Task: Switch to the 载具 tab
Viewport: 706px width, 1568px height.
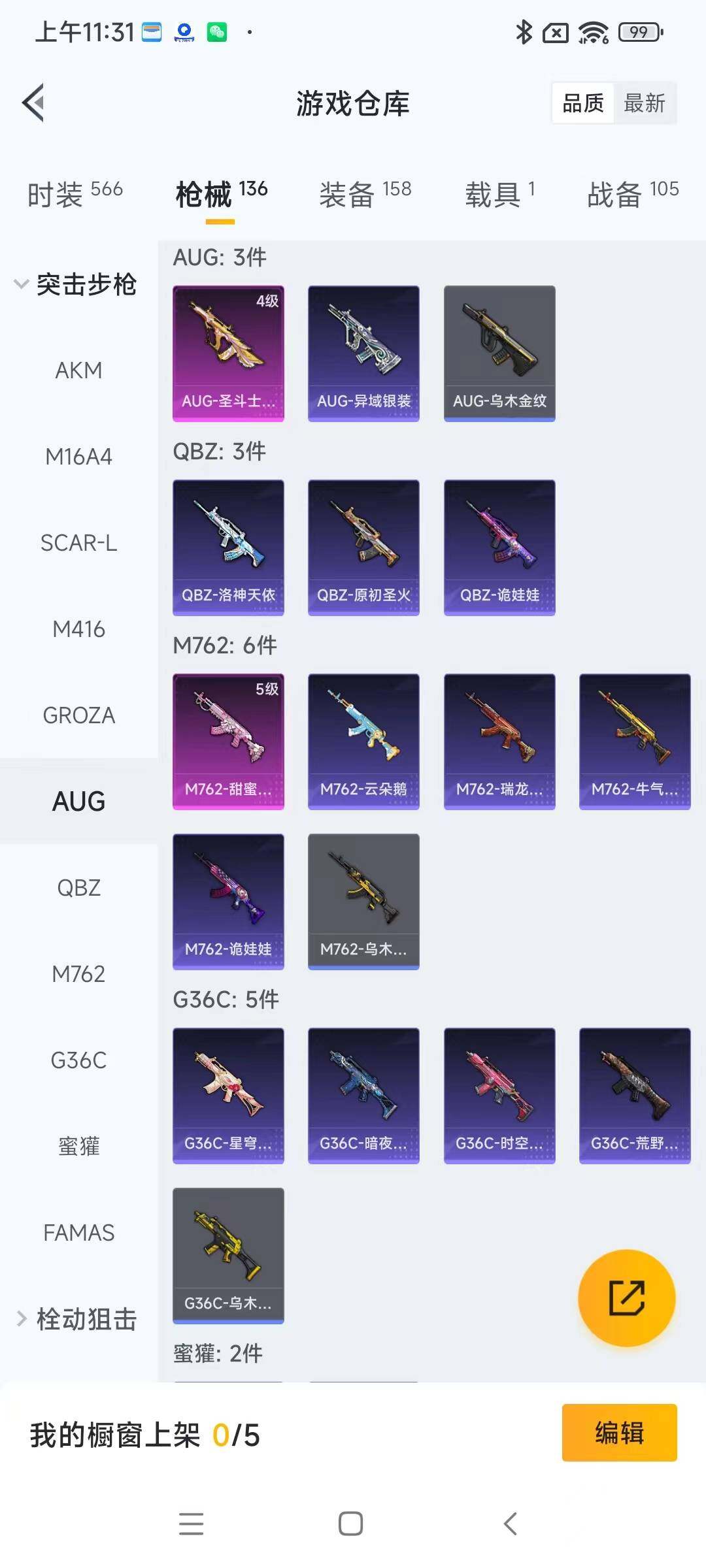Action: tap(499, 194)
